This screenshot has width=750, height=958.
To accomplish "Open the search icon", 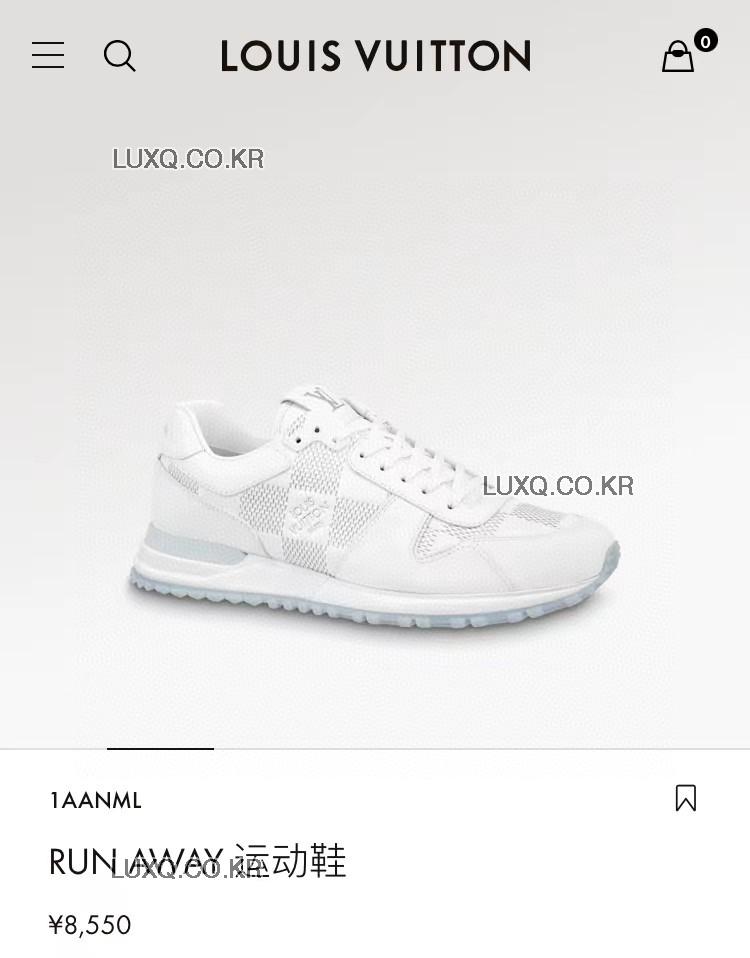I will pos(120,56).
